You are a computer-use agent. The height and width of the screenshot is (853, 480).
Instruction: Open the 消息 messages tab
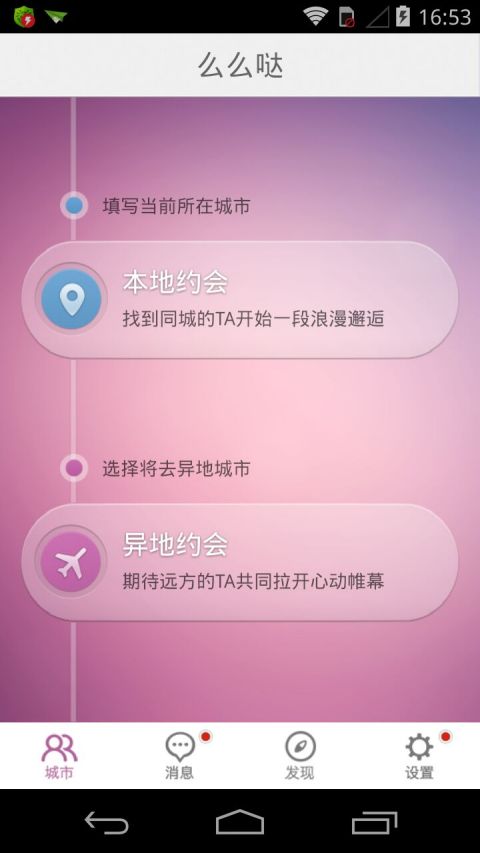[x=180, y=756]
